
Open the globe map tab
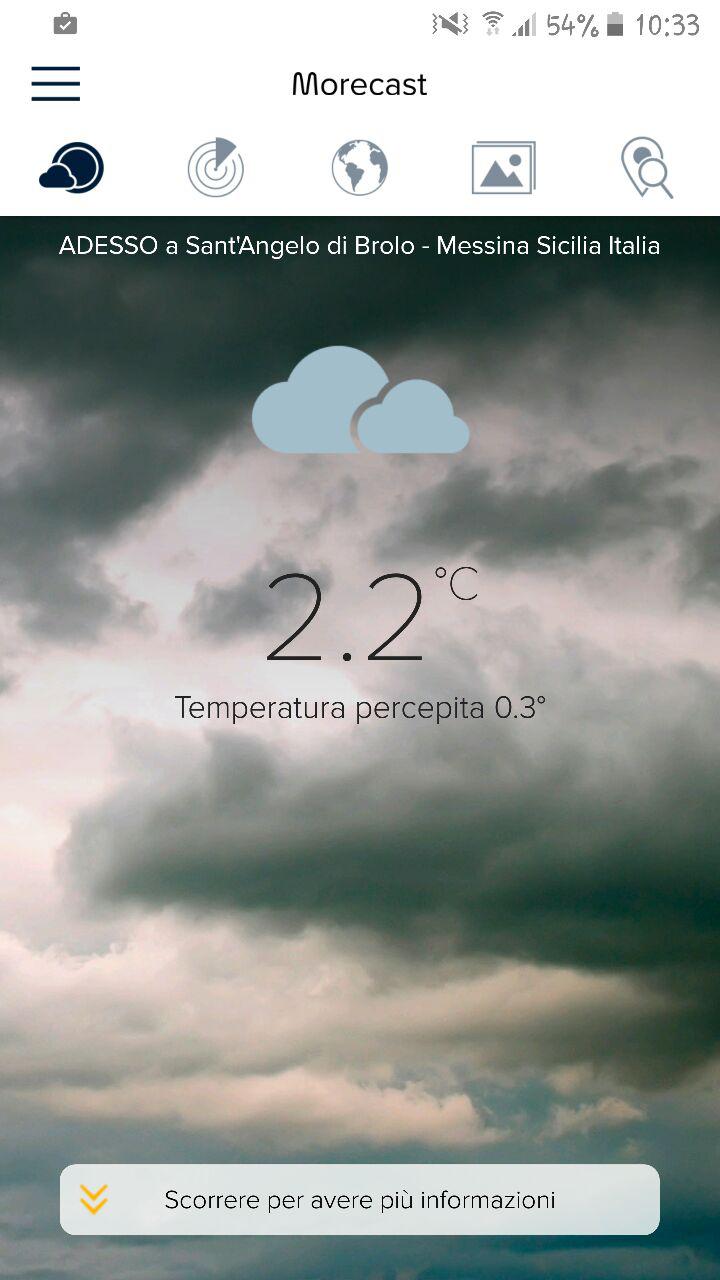click(x=360, y=167)
